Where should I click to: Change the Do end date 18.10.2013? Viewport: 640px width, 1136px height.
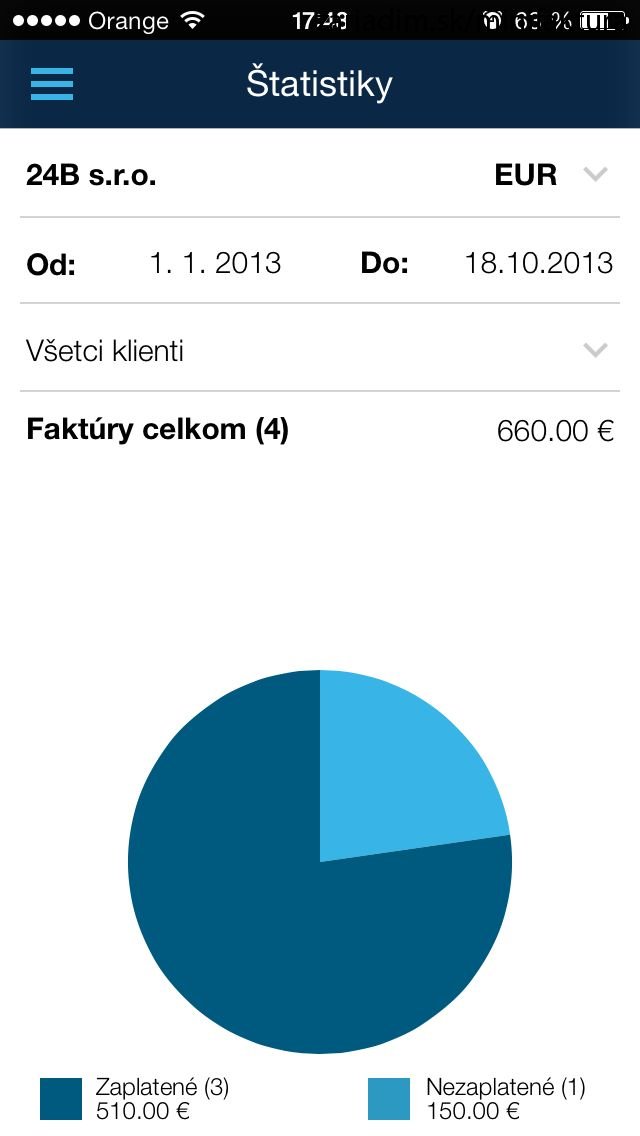[x=539, y=262]
